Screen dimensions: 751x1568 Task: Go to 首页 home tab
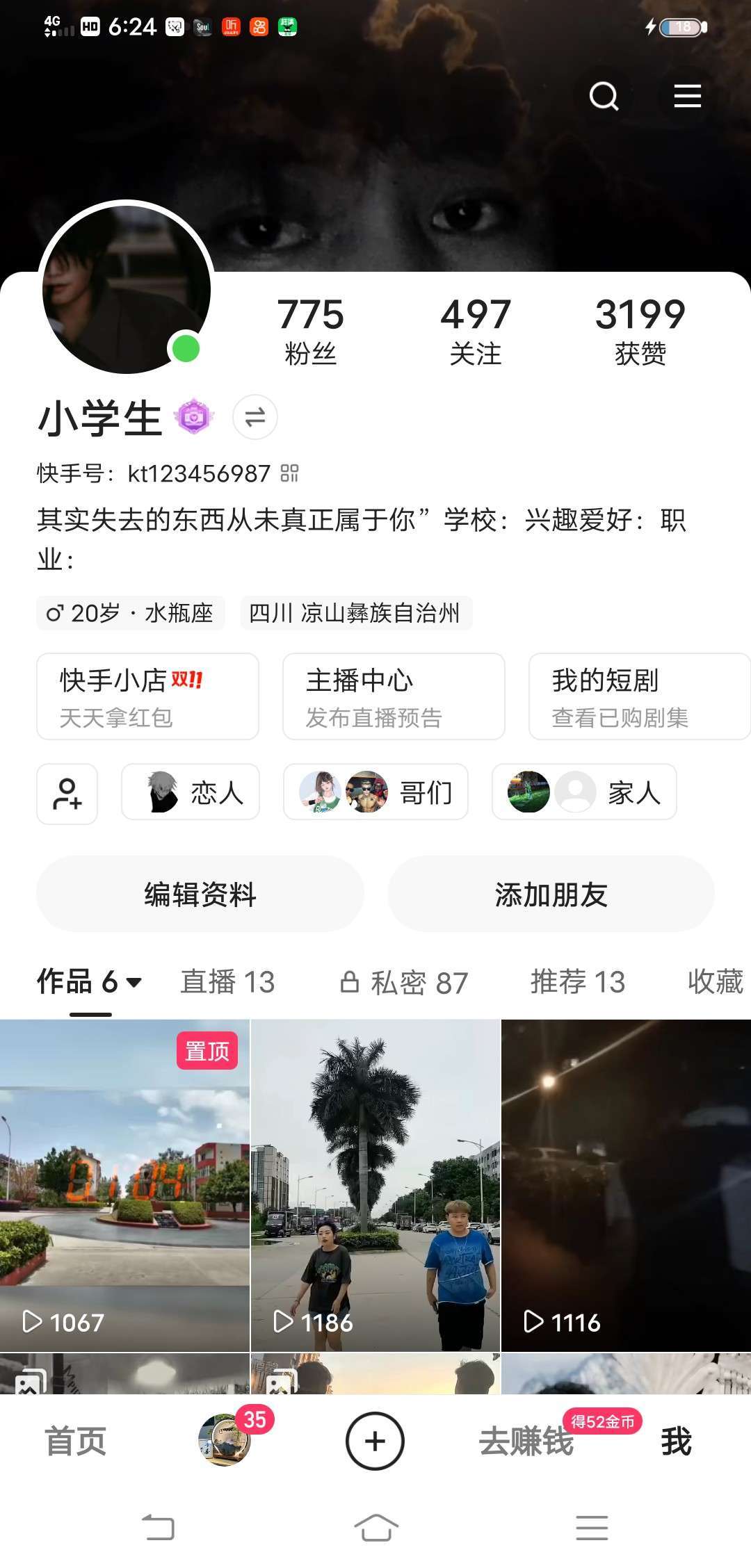click(75, 1442)
